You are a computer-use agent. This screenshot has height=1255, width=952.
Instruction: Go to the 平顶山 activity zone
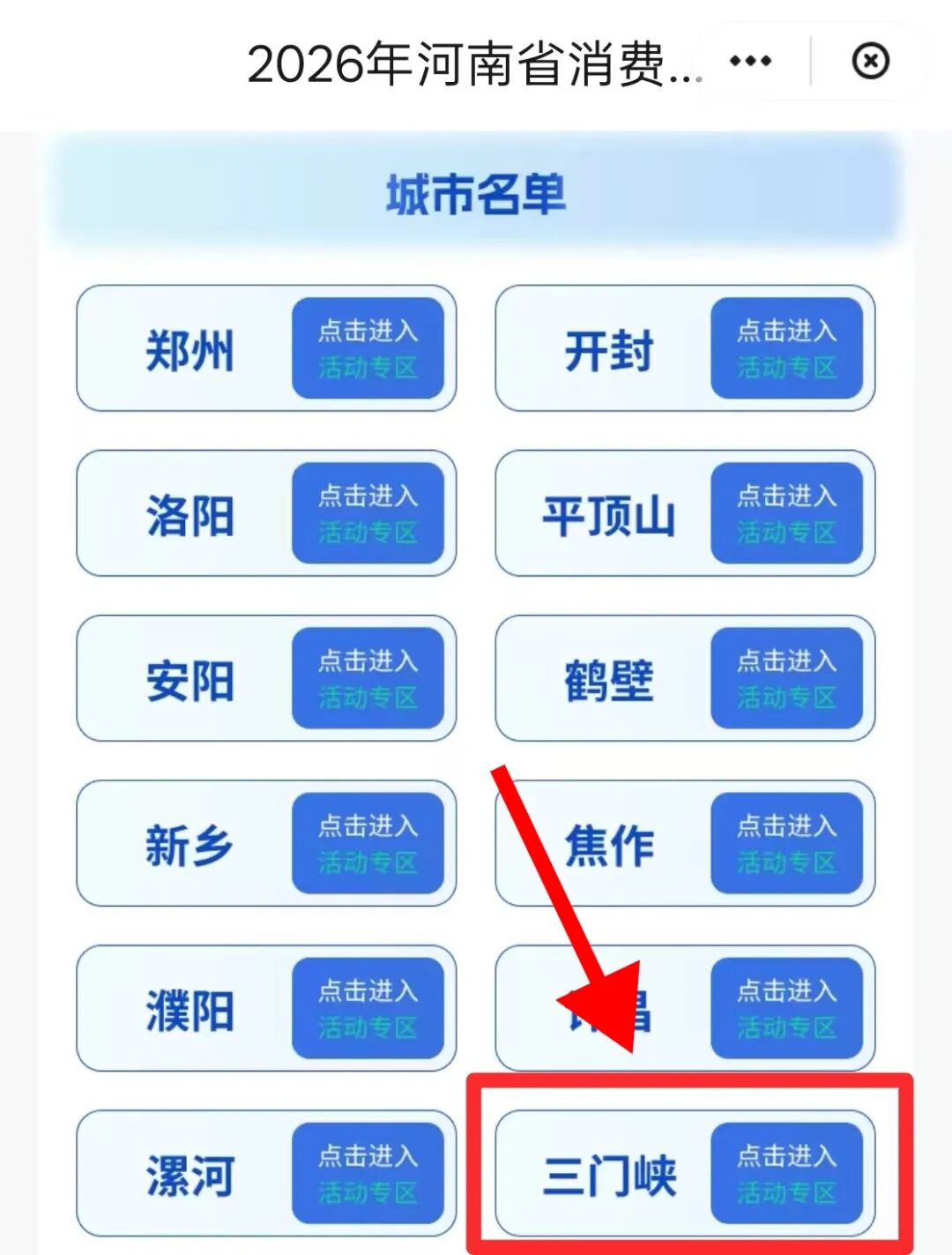coord(786,513)
